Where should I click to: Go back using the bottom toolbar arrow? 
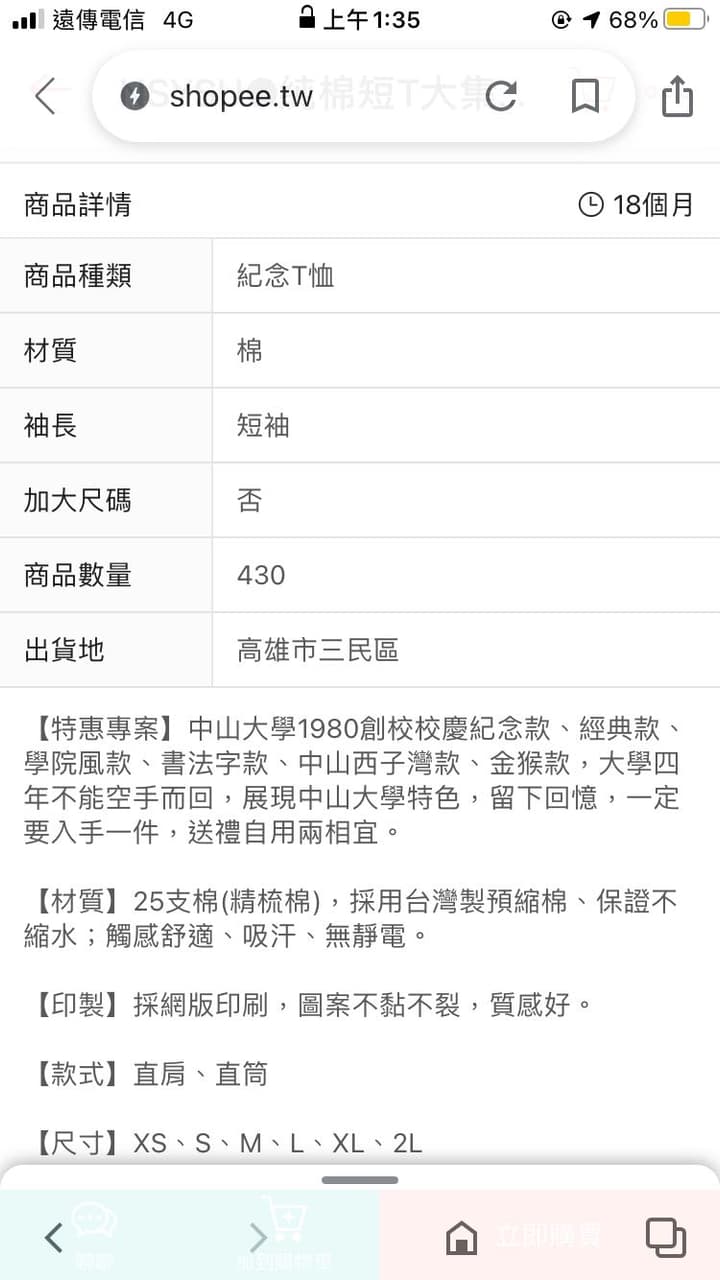pos(54,1238)
